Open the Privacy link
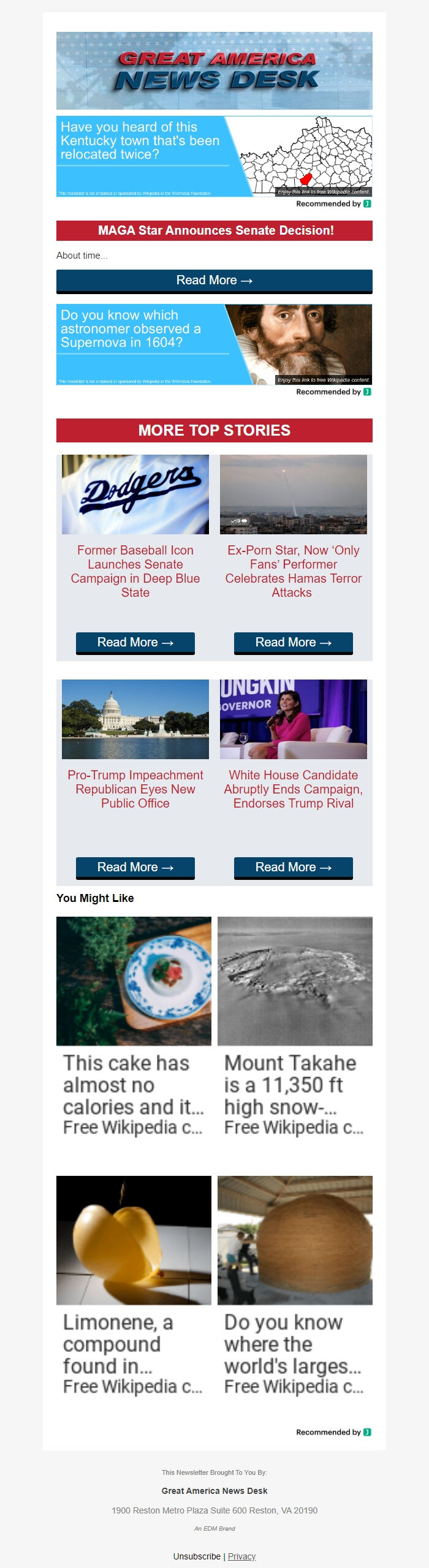This screenshot has height=1568, width=429. coord(241,1556)
